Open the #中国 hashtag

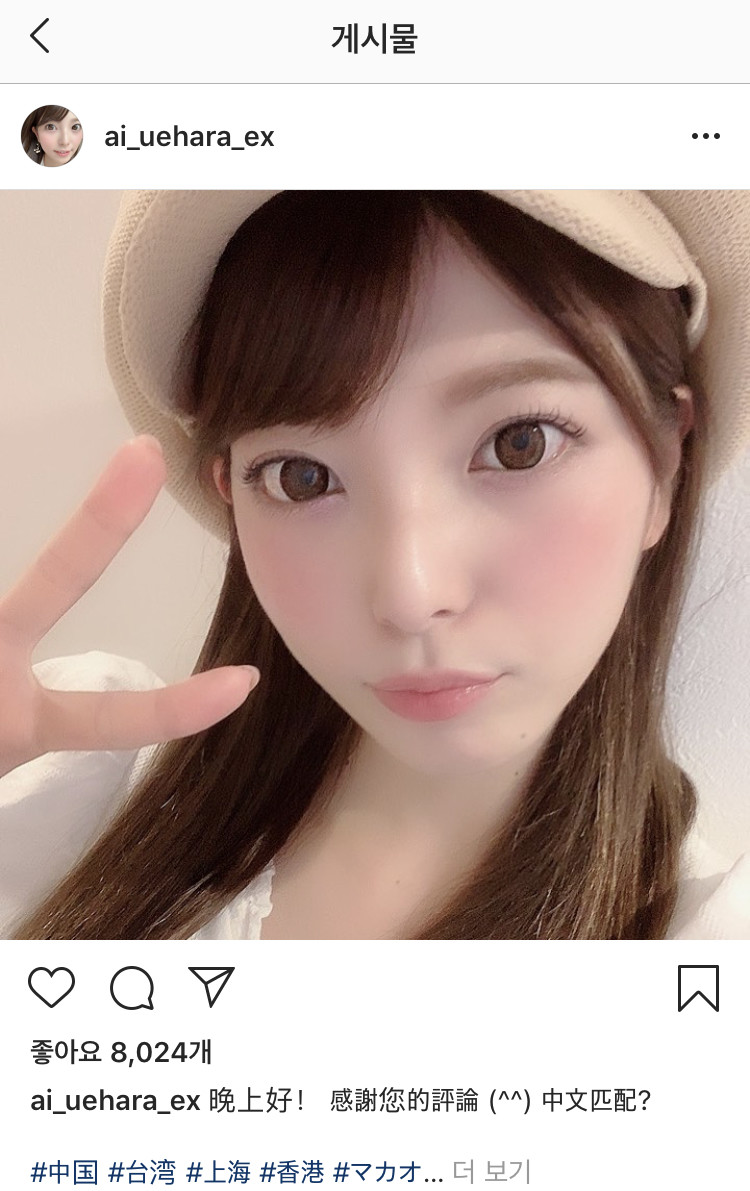[x=64, y=1170]
